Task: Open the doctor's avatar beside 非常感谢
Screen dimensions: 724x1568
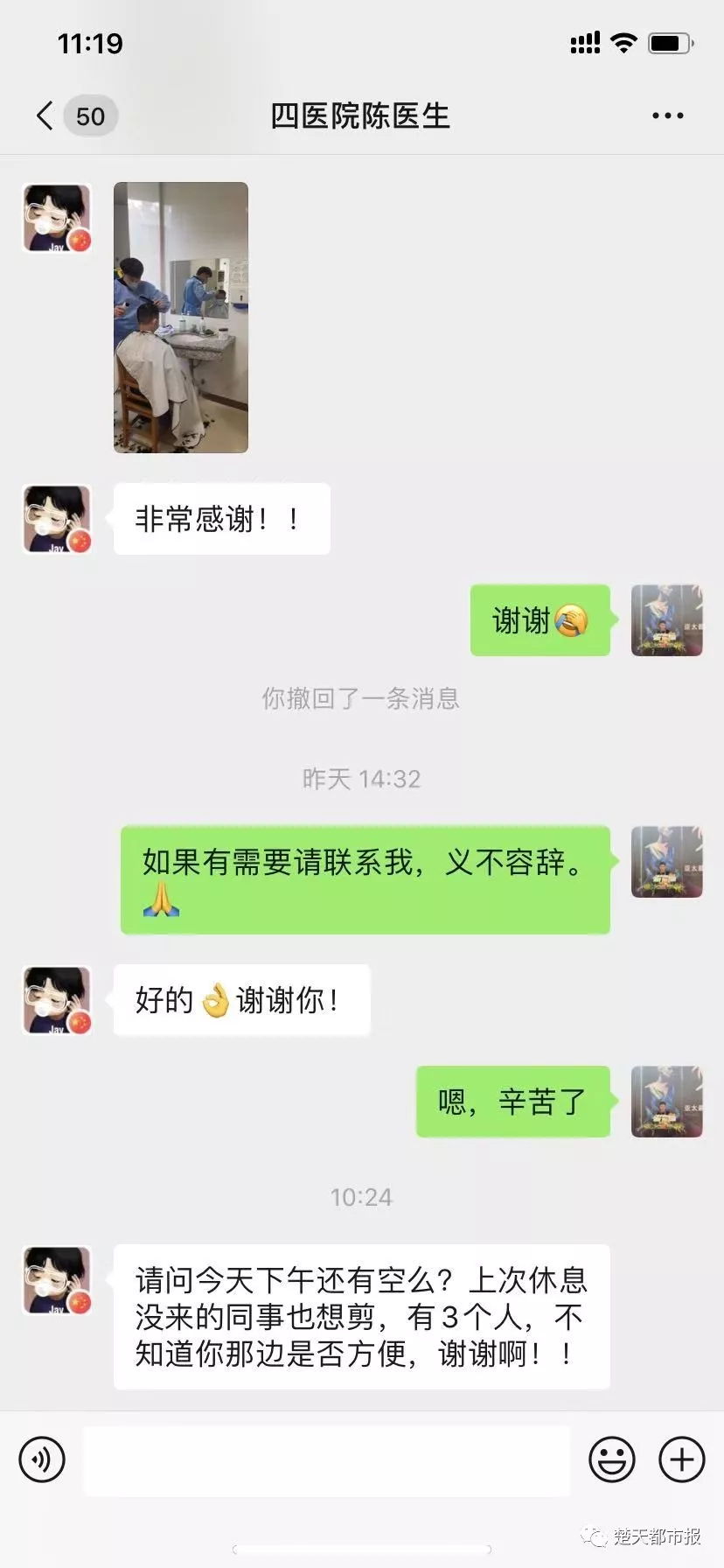Action: click(x=57, y=520)
